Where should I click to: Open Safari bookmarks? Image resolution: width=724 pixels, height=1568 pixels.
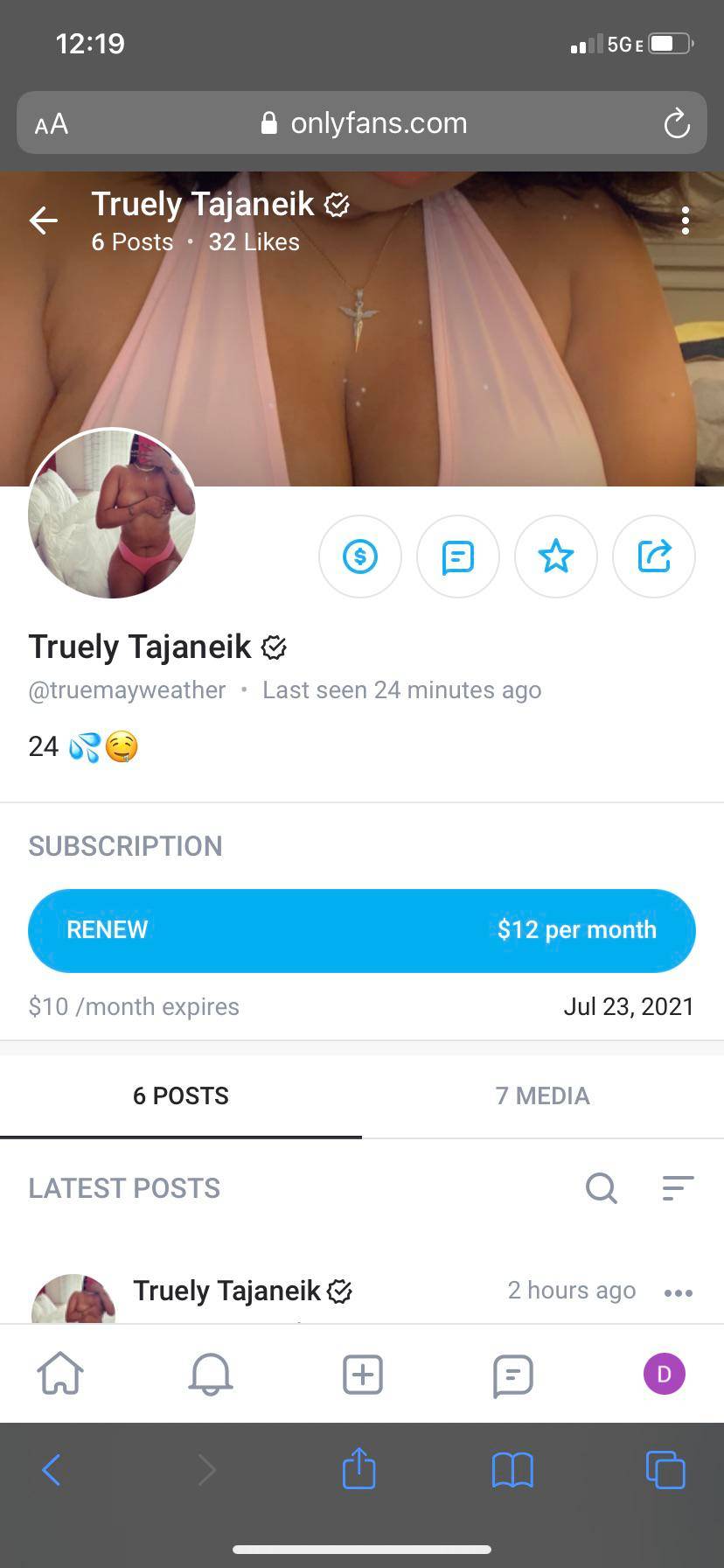(512, 1470)
